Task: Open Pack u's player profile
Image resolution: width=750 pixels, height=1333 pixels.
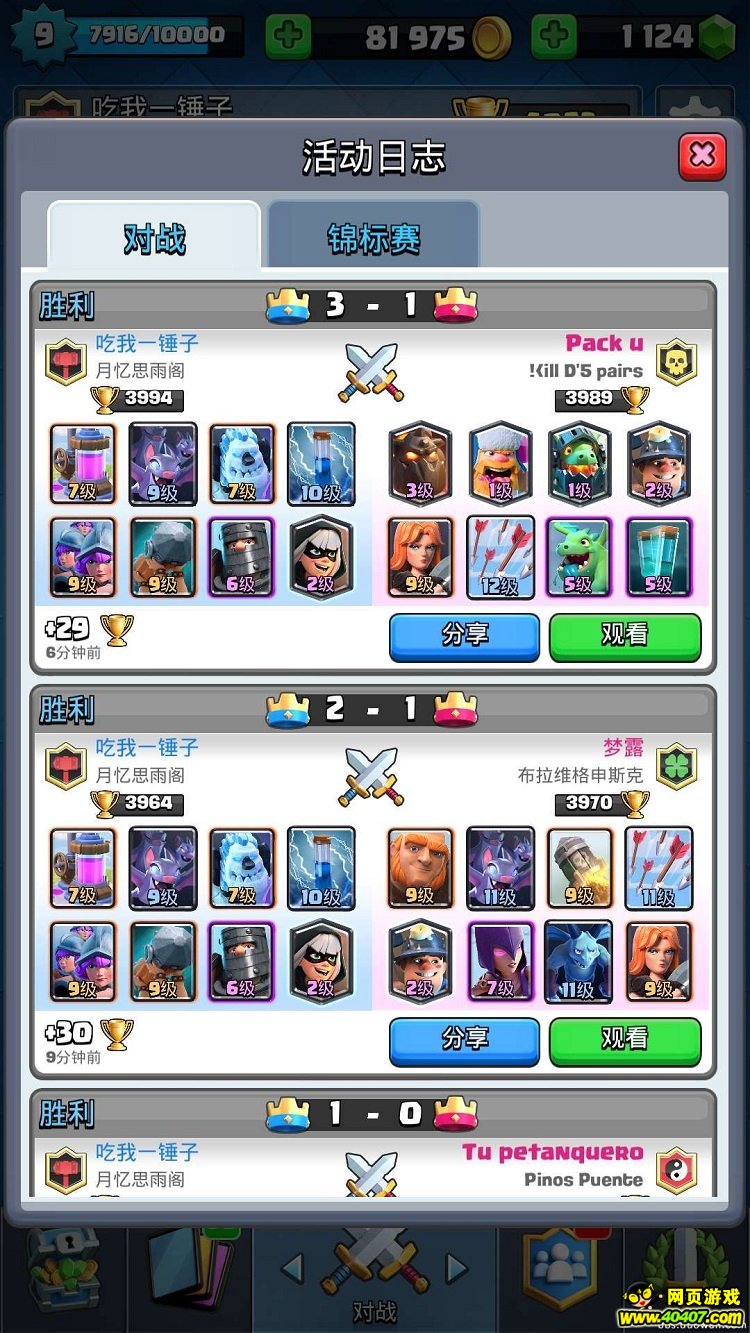Action: 604,344
